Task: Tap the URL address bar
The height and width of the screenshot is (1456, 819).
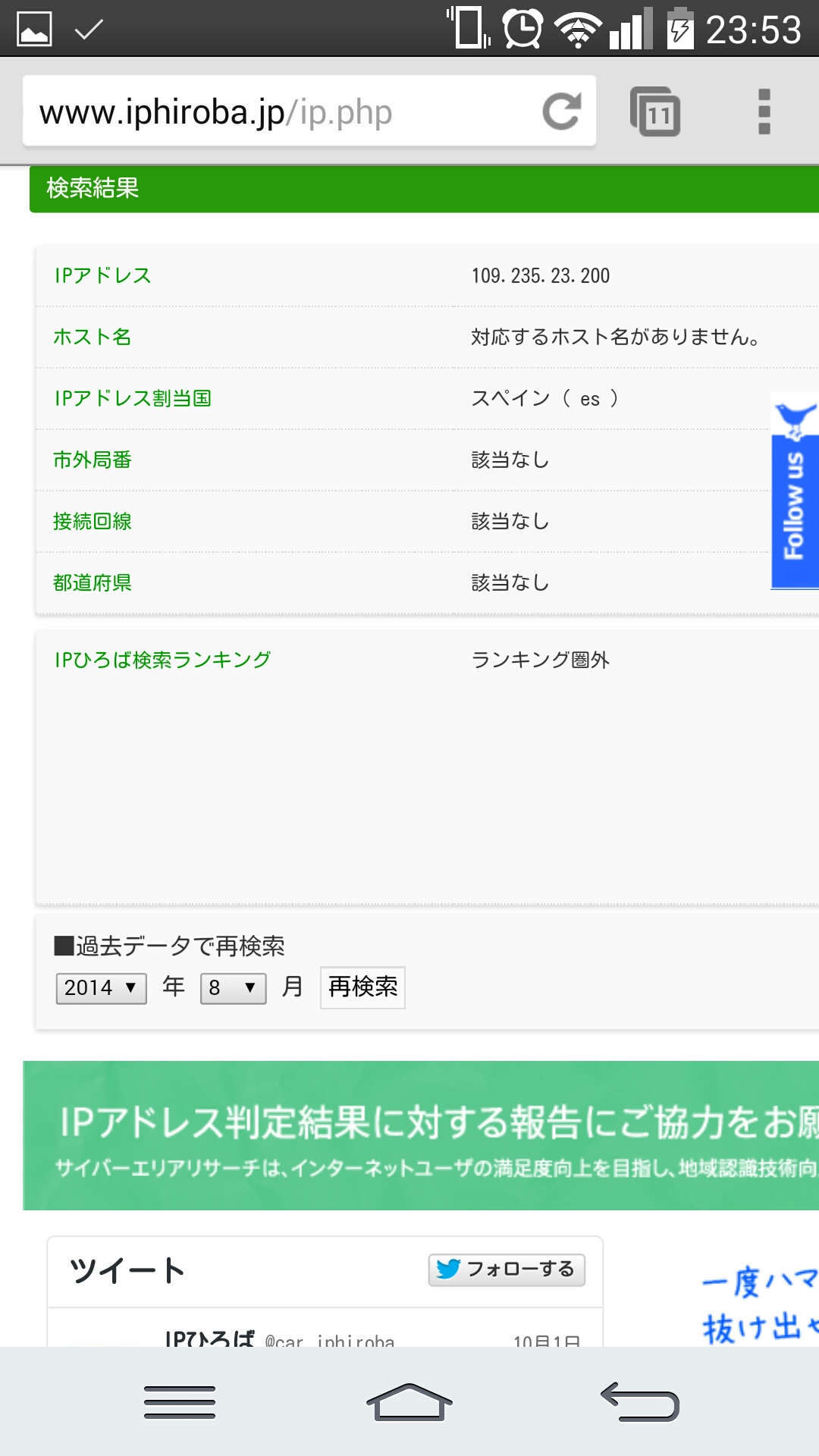Action: 281,112
